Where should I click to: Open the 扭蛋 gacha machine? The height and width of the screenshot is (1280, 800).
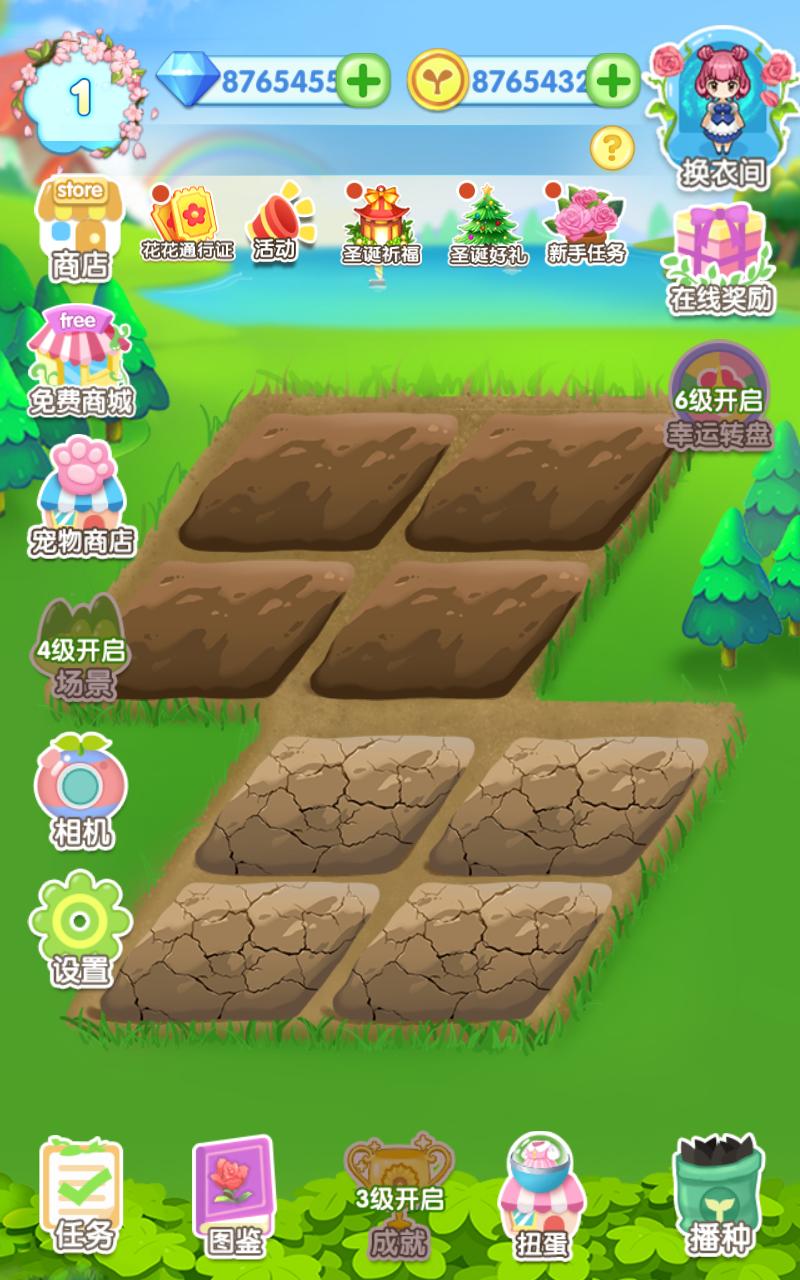click(x=541, y=1197)
